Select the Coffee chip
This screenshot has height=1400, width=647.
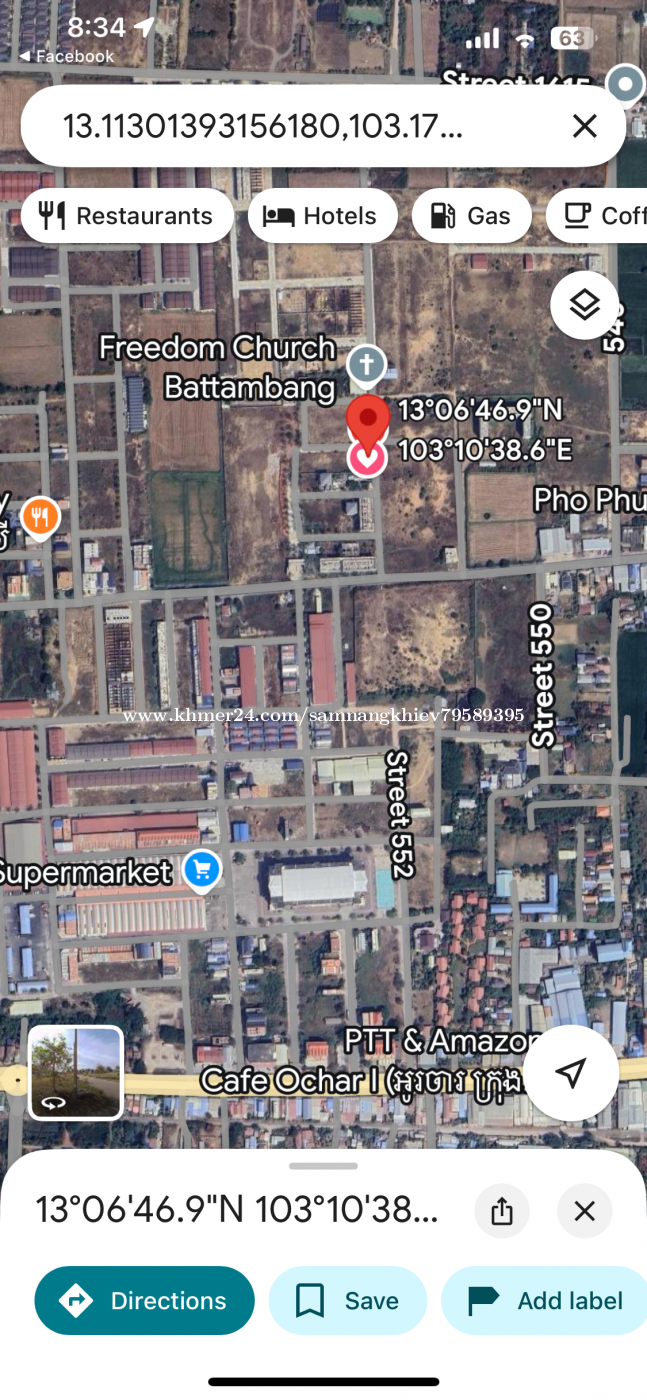point(598,216)
